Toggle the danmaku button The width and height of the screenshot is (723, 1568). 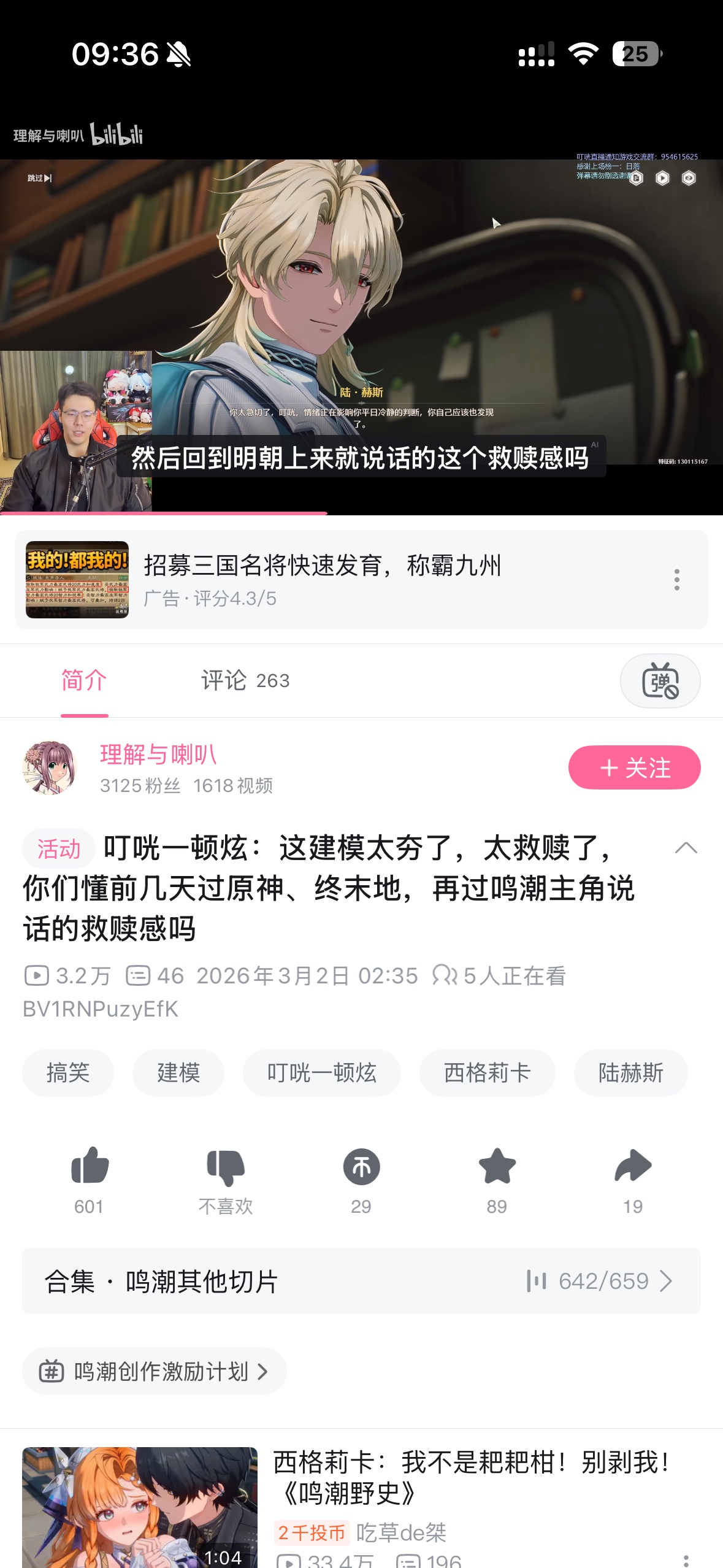[x=660, y=681]
